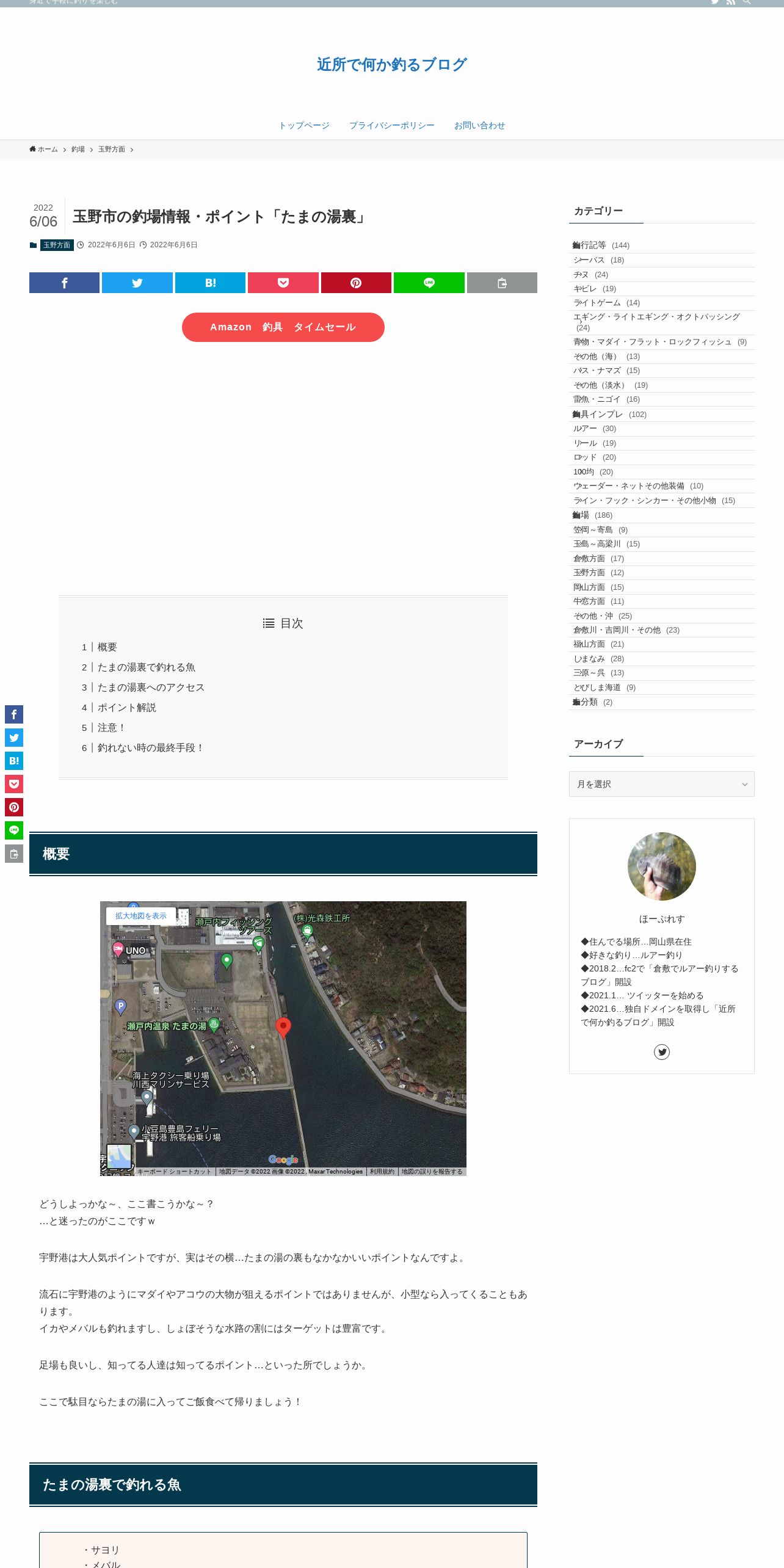
Task: Tap the floating Pocket save icon
Action: coord(14,784)
